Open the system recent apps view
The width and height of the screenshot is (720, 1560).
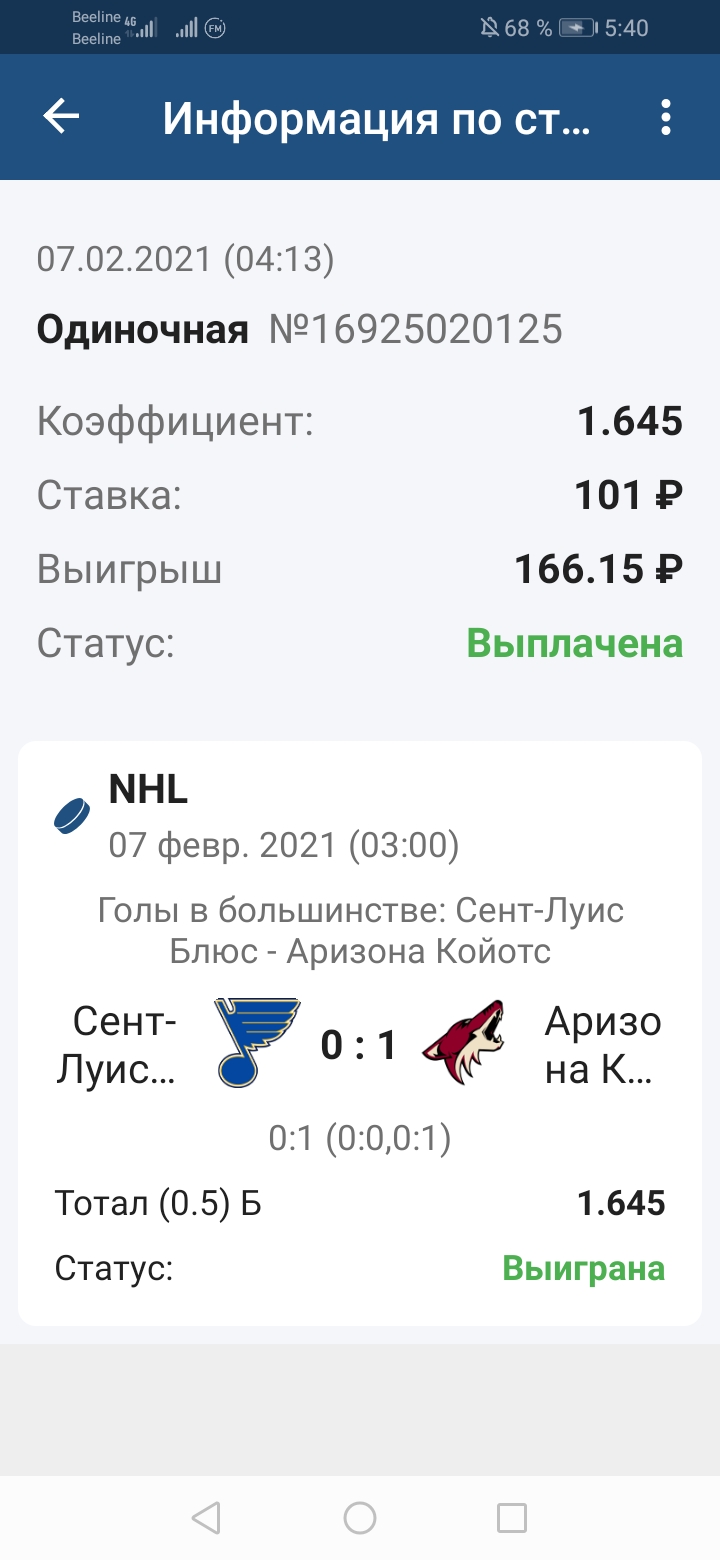(512, 1518)
